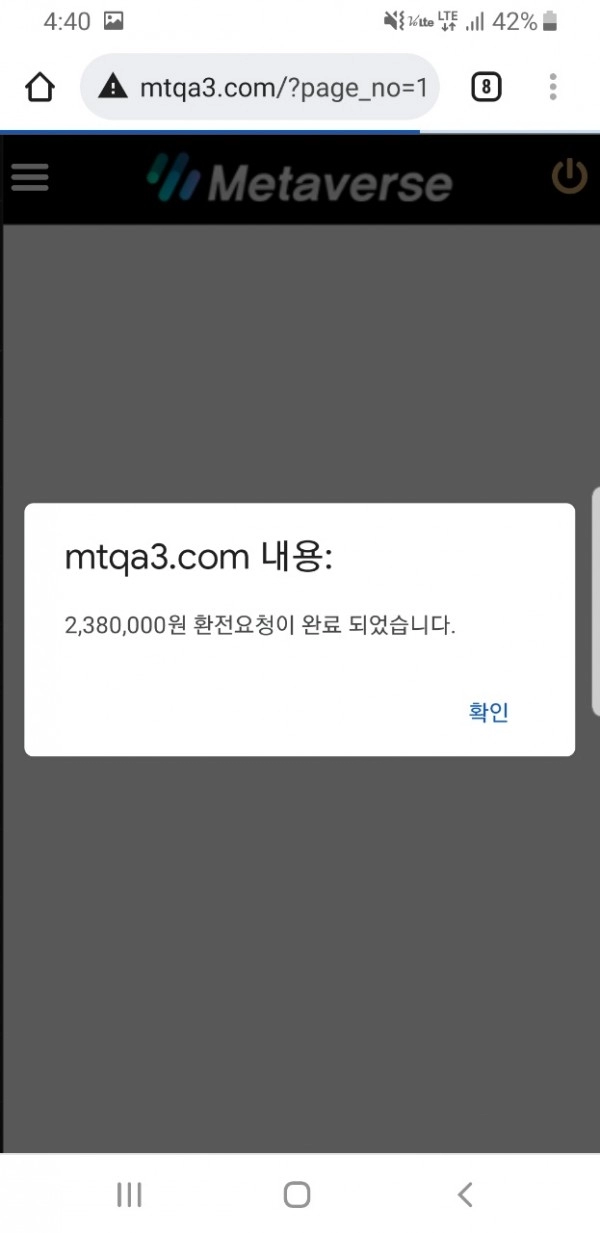
Task: Open the browser overflow menu
Action: coord(553,87)
